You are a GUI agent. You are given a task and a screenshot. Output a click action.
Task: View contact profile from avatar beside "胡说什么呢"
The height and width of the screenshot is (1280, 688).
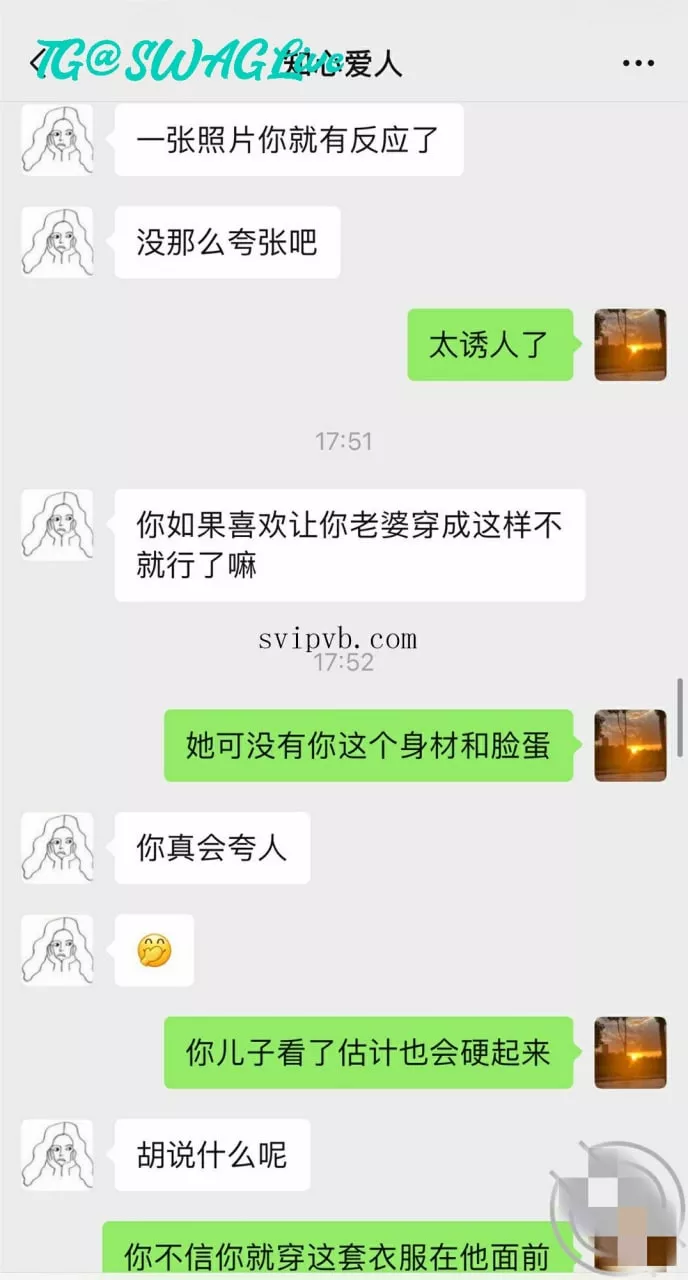click(x=57, y=1155)
